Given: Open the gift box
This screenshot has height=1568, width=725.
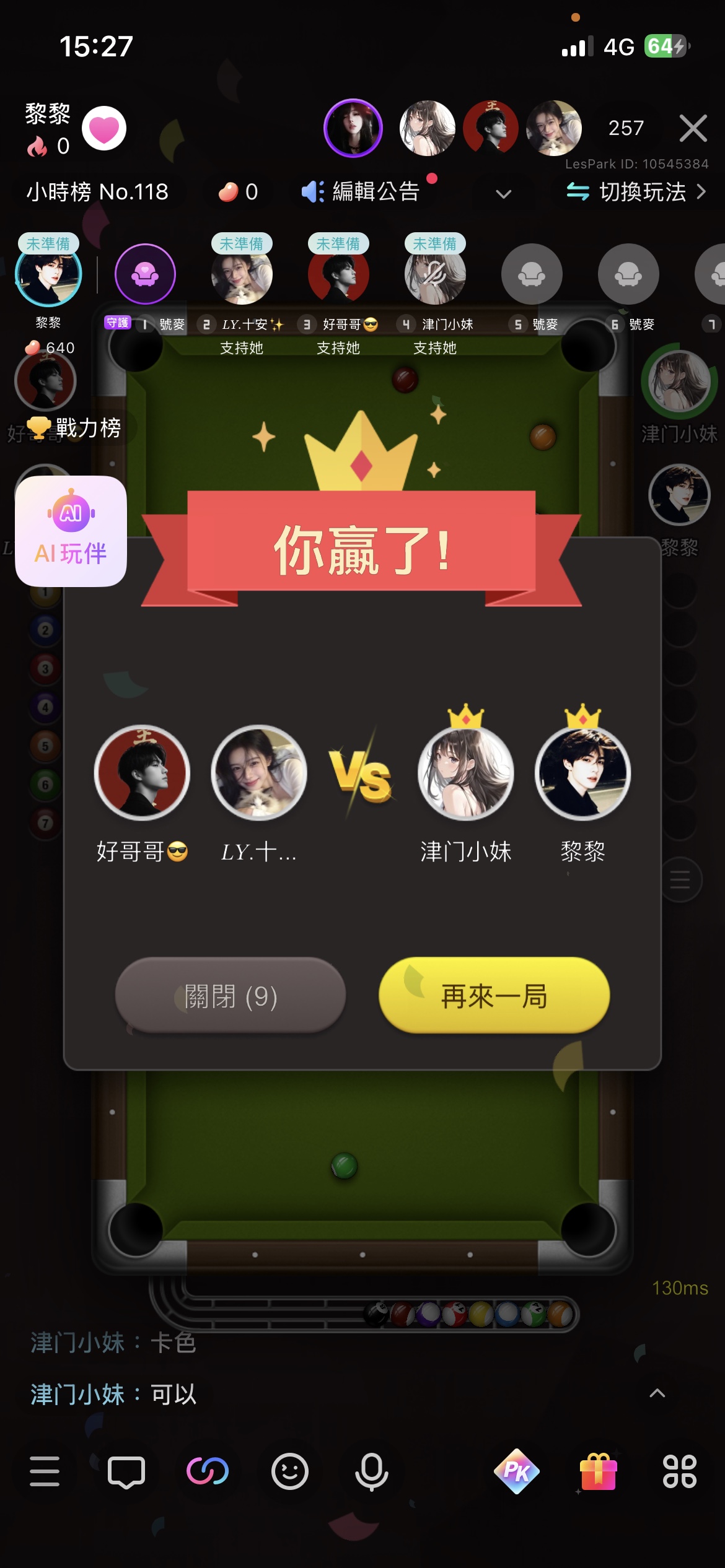Looking at the screenshot, I should [598, 1471].
